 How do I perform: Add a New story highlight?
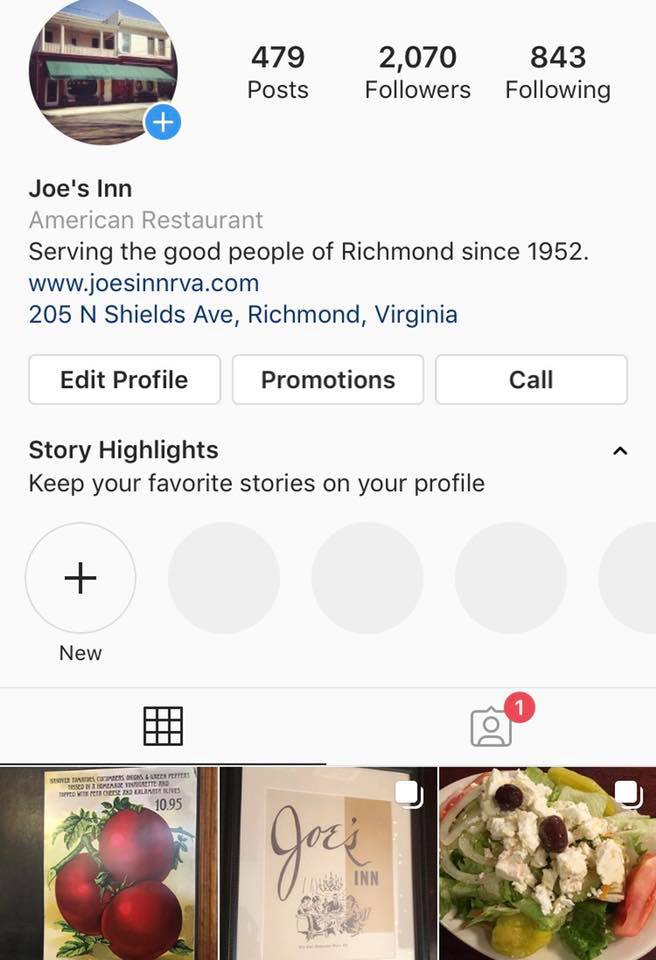click(x=80, y=579)
